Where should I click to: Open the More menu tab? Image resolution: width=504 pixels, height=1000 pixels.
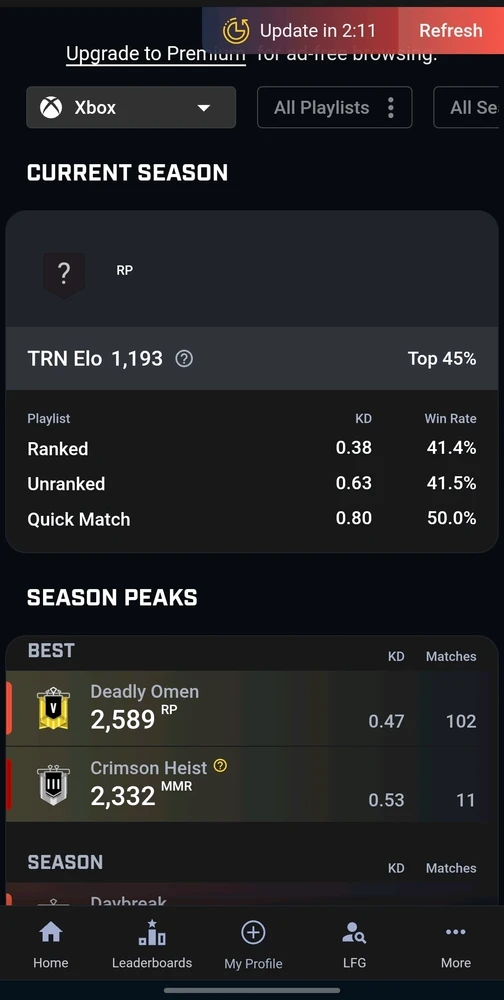[x=456, y=945]
